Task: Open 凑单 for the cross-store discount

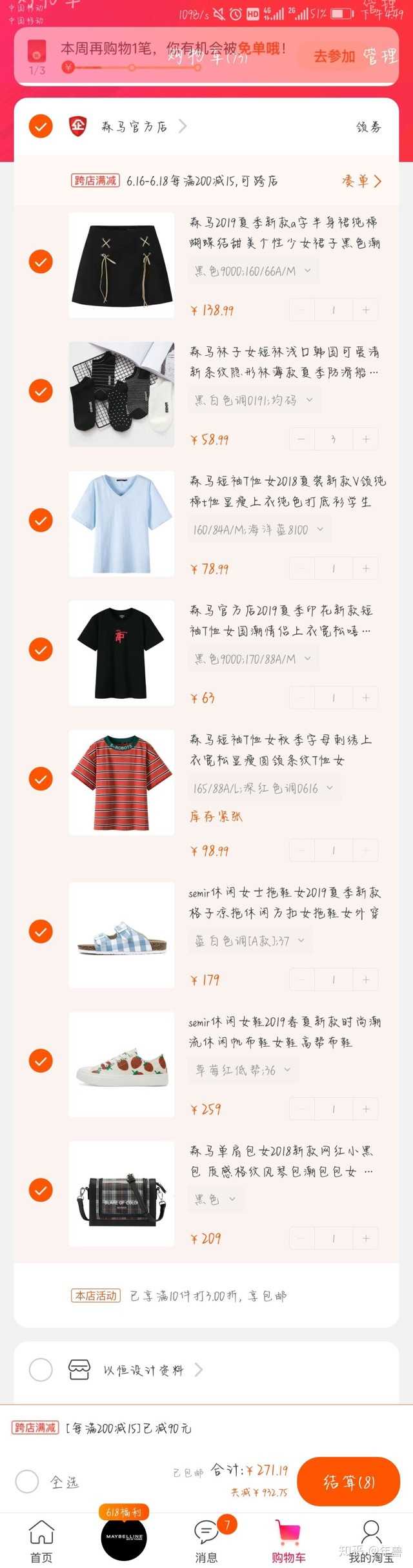Action: [361, 181]
